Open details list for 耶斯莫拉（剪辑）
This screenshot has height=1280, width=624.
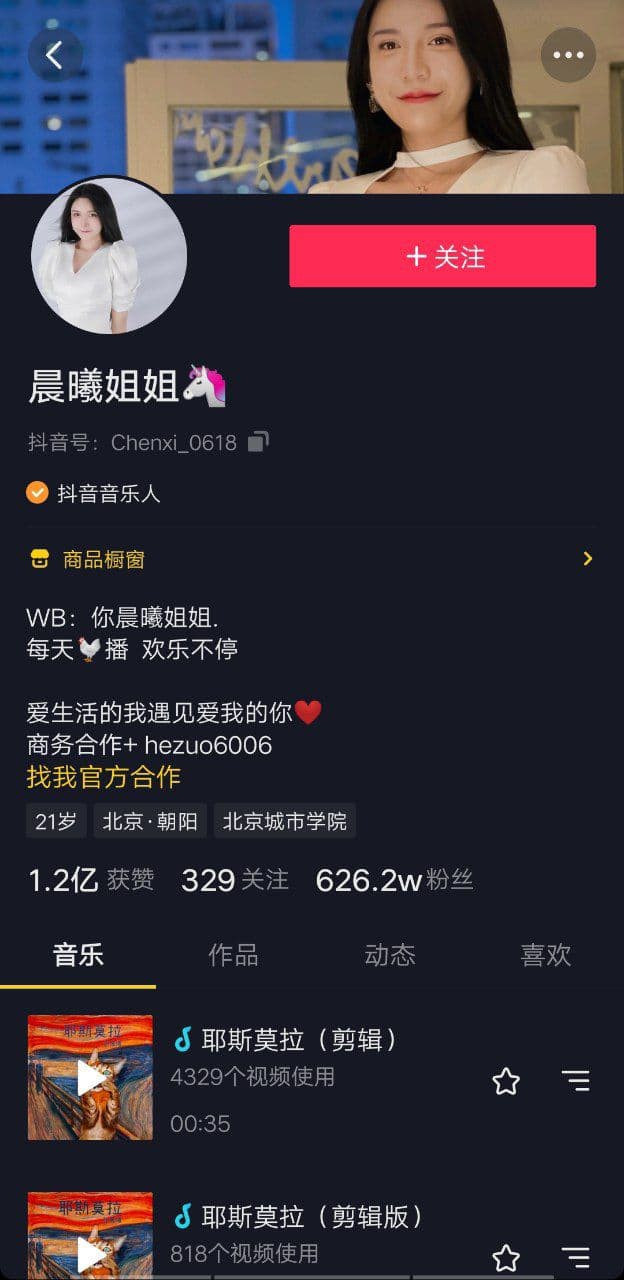coord(575,1081)
